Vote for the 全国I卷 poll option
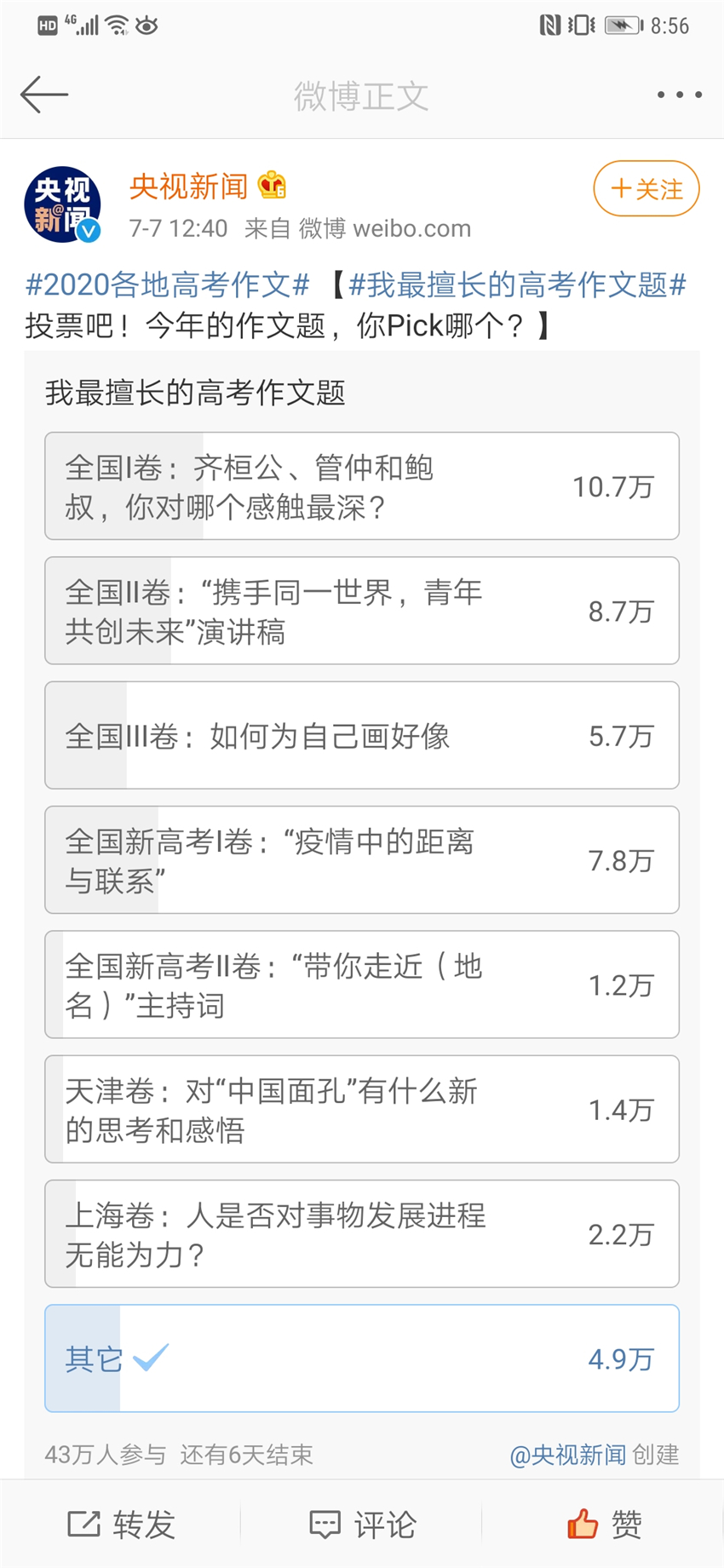The image size is (724, 1568). coord(361,485)
